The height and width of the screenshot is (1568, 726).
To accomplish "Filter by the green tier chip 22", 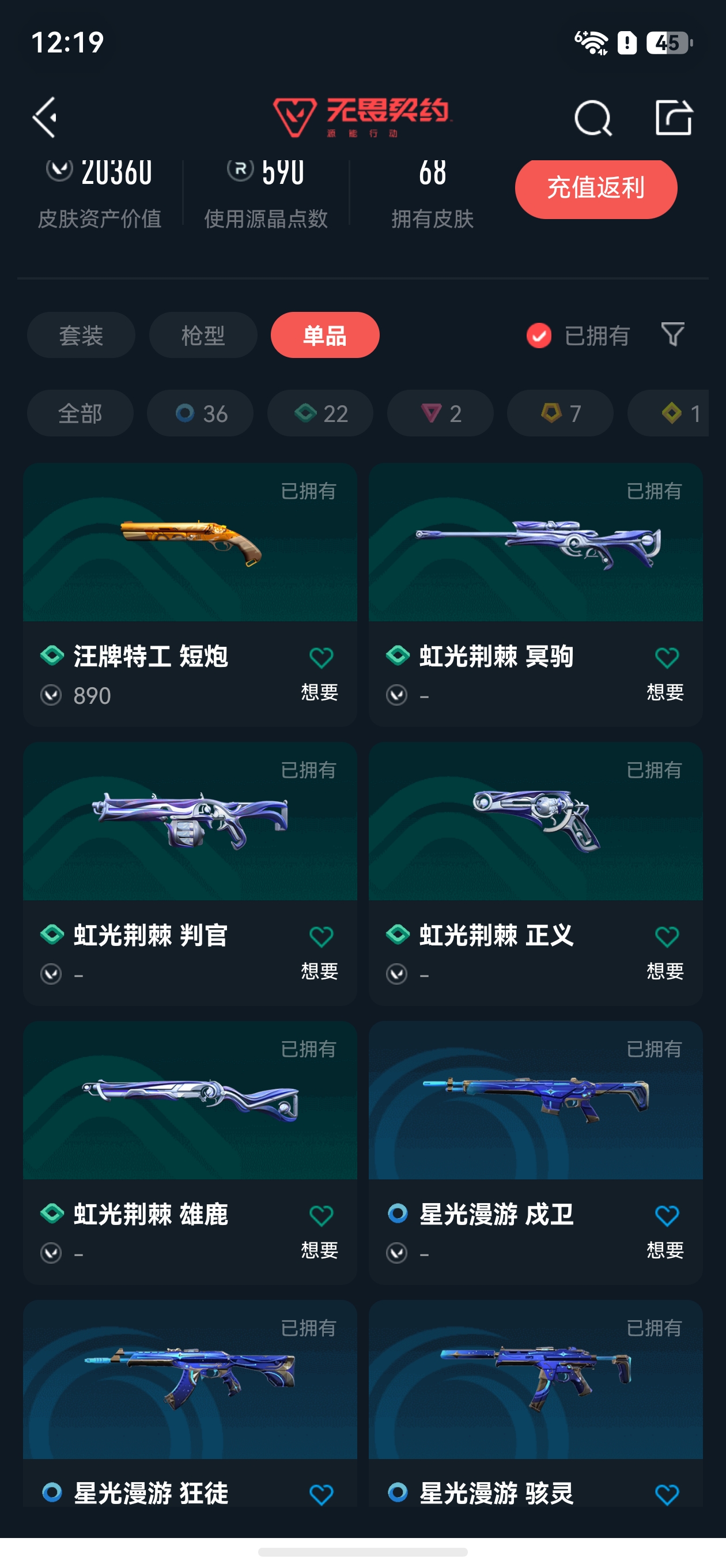I will coord(320,413).
